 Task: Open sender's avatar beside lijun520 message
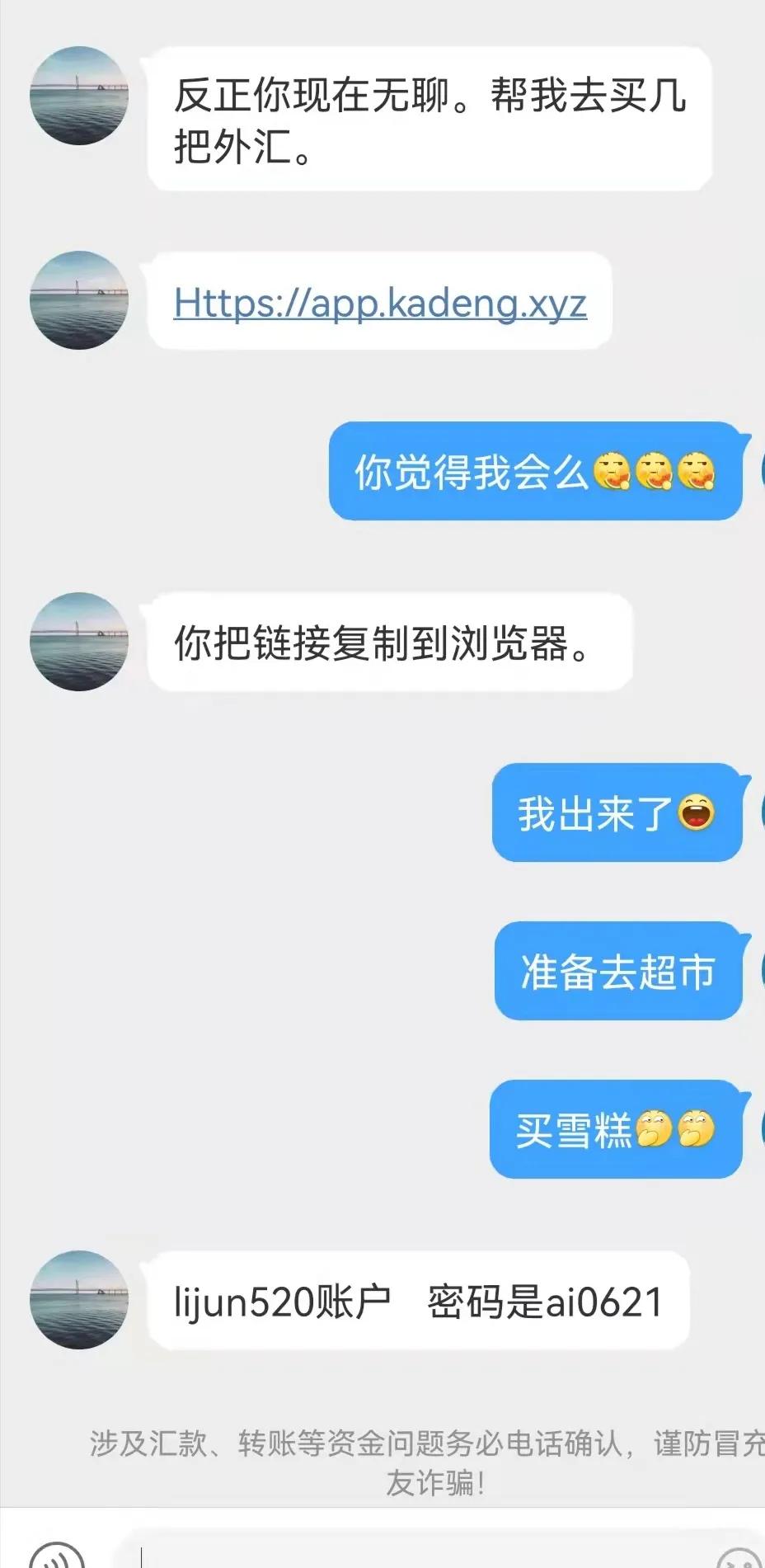[x=79, y=1301]
